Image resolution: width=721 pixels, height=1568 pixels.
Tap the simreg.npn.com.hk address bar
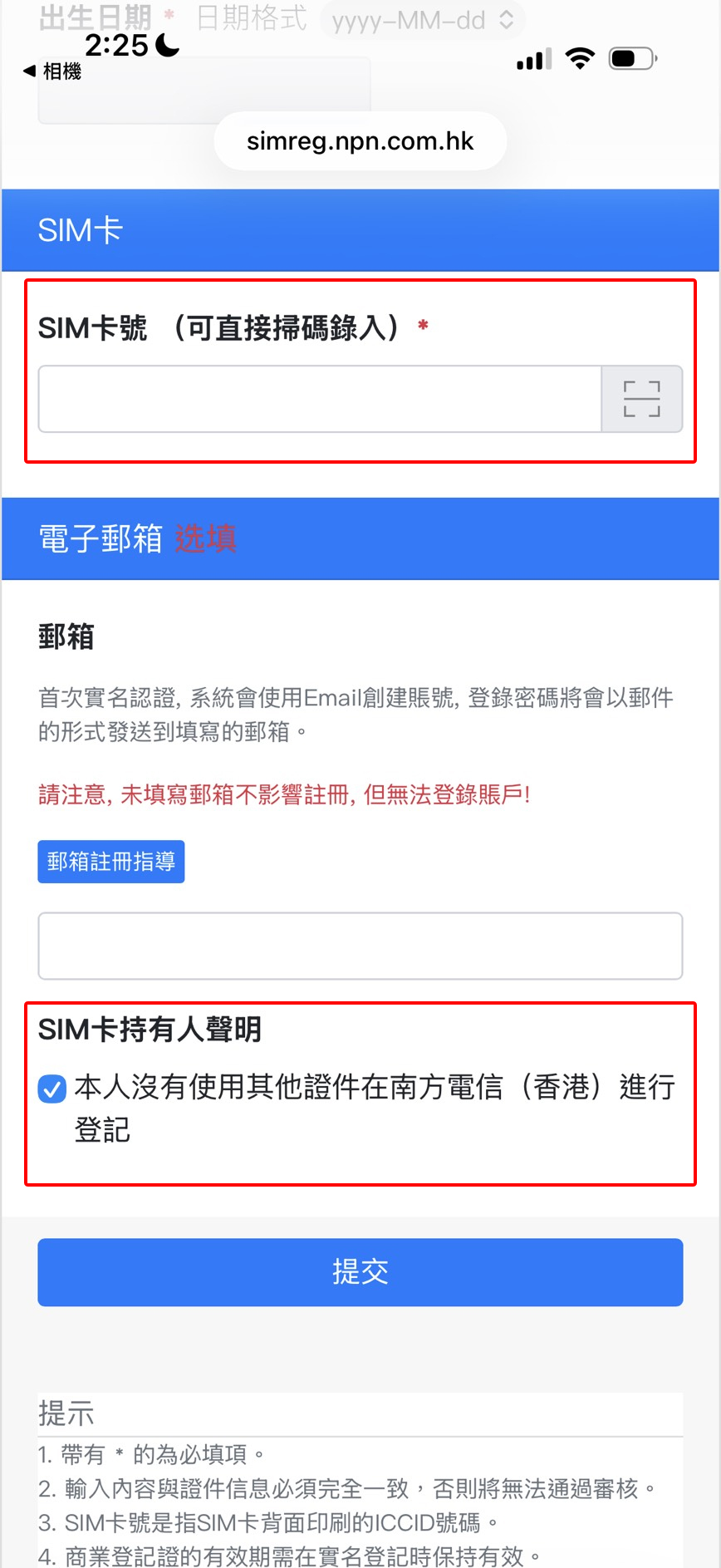[360, 141]
